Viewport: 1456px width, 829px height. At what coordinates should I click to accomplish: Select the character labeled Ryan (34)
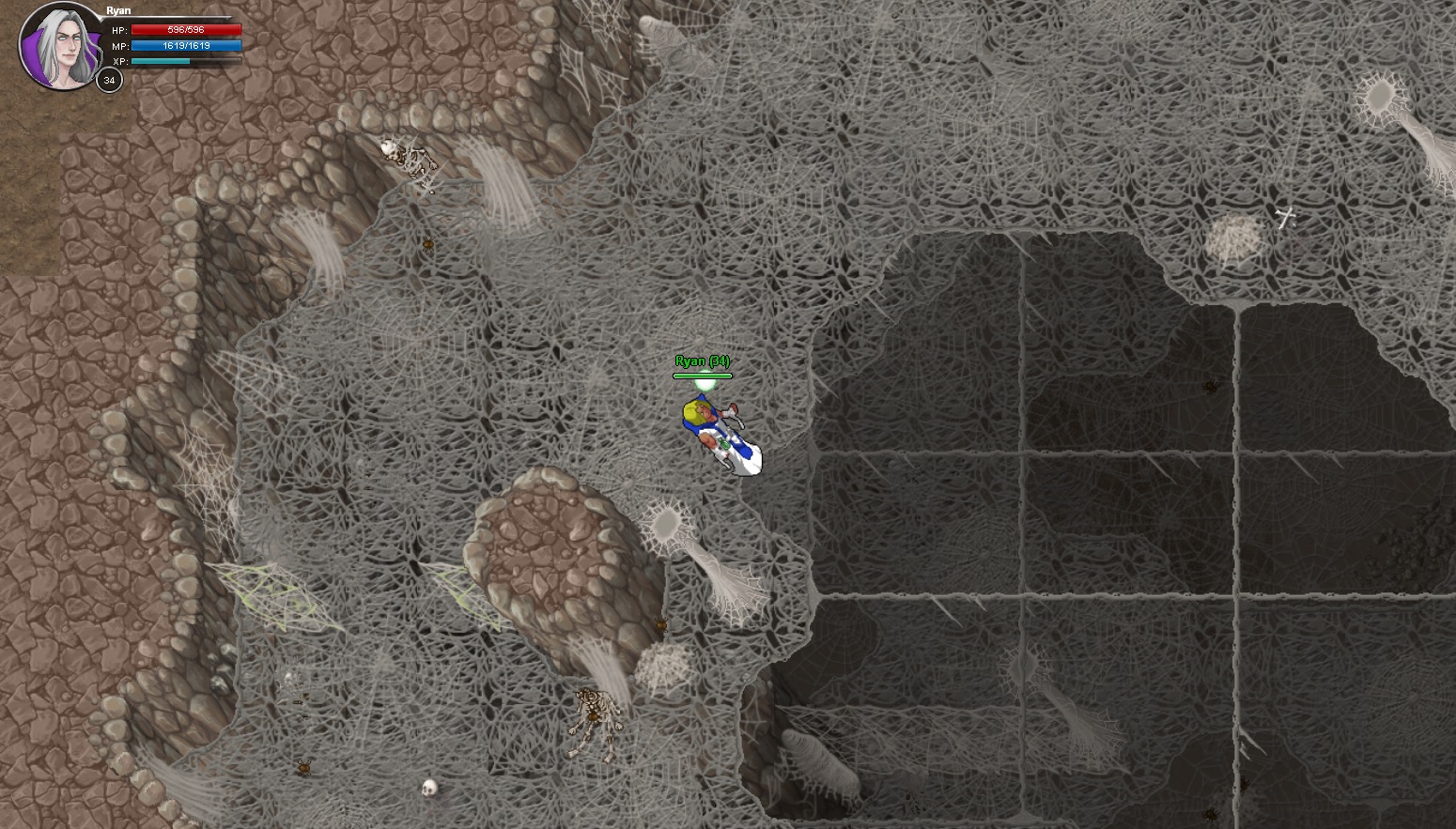click(720, 434)
